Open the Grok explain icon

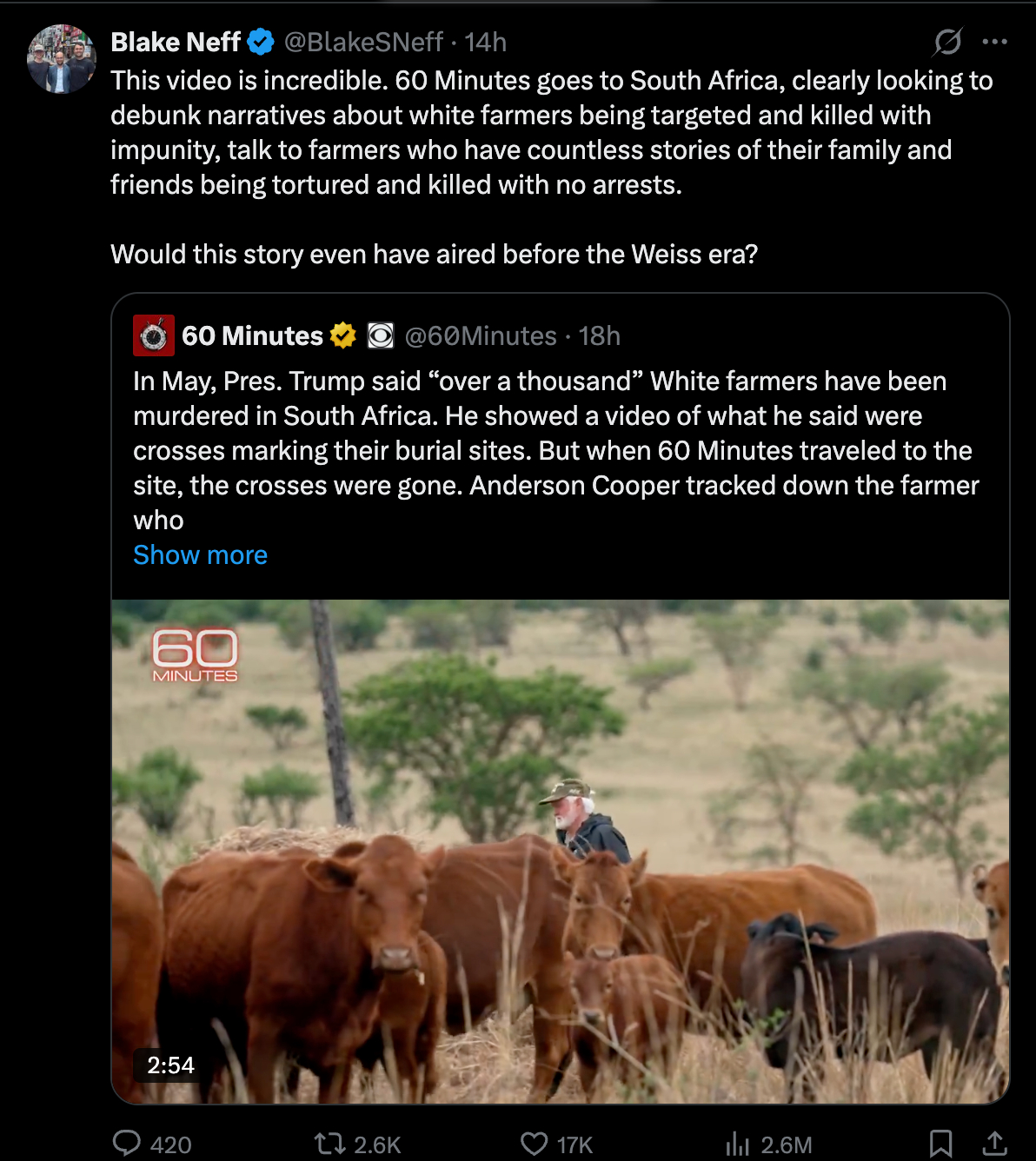pos(947,42)
